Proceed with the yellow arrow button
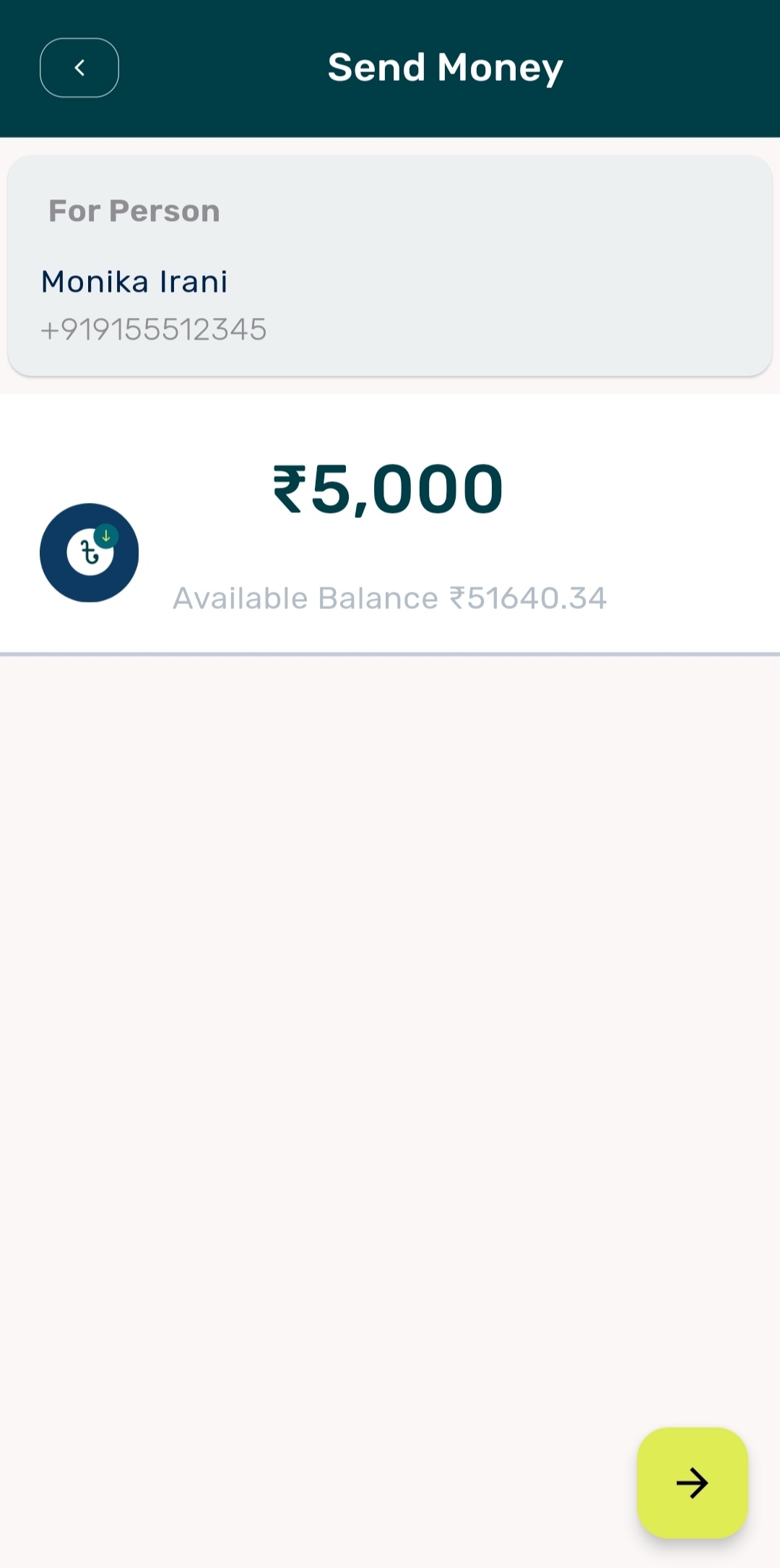 click(692, 1483)
